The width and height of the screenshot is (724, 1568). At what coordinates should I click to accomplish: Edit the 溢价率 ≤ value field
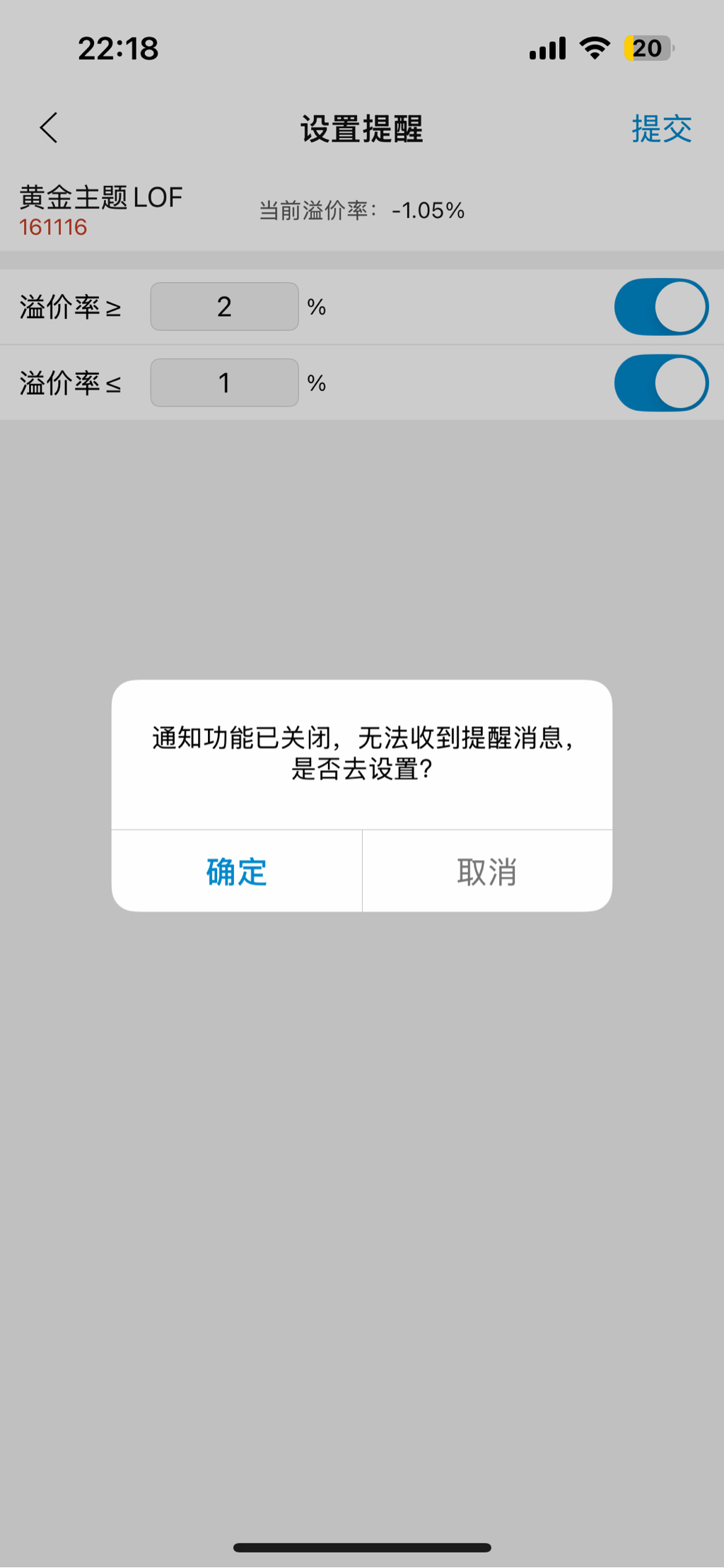click(x=224, y=383)
